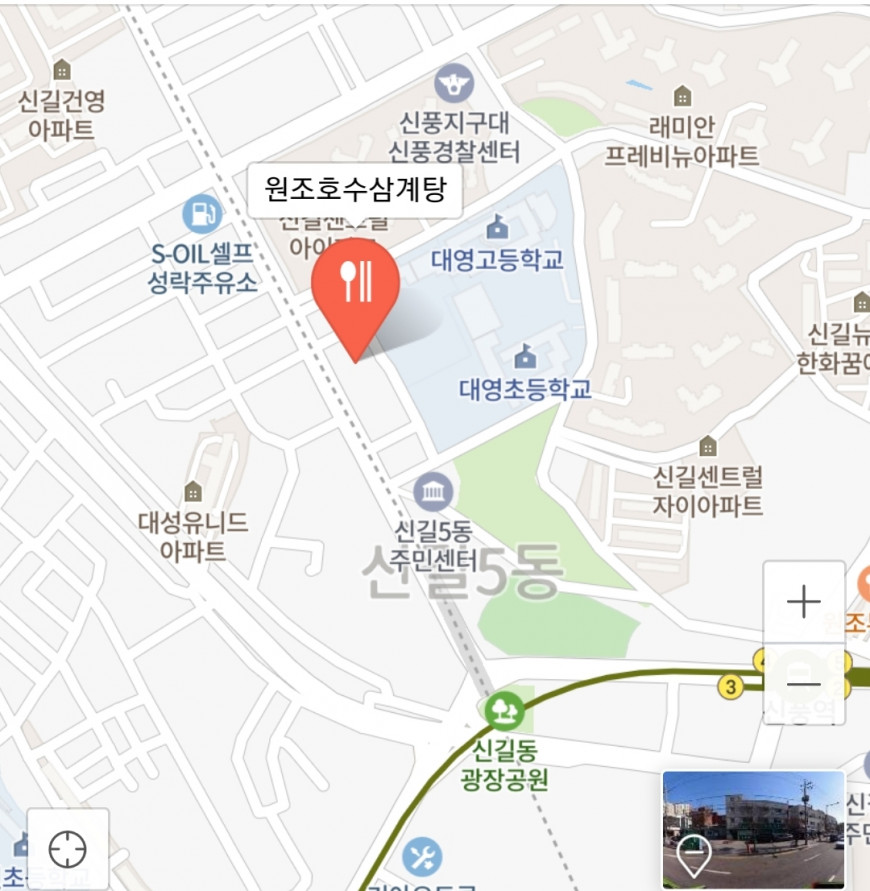Select the 대영초등학교 school marker

(x=525, y=355)
